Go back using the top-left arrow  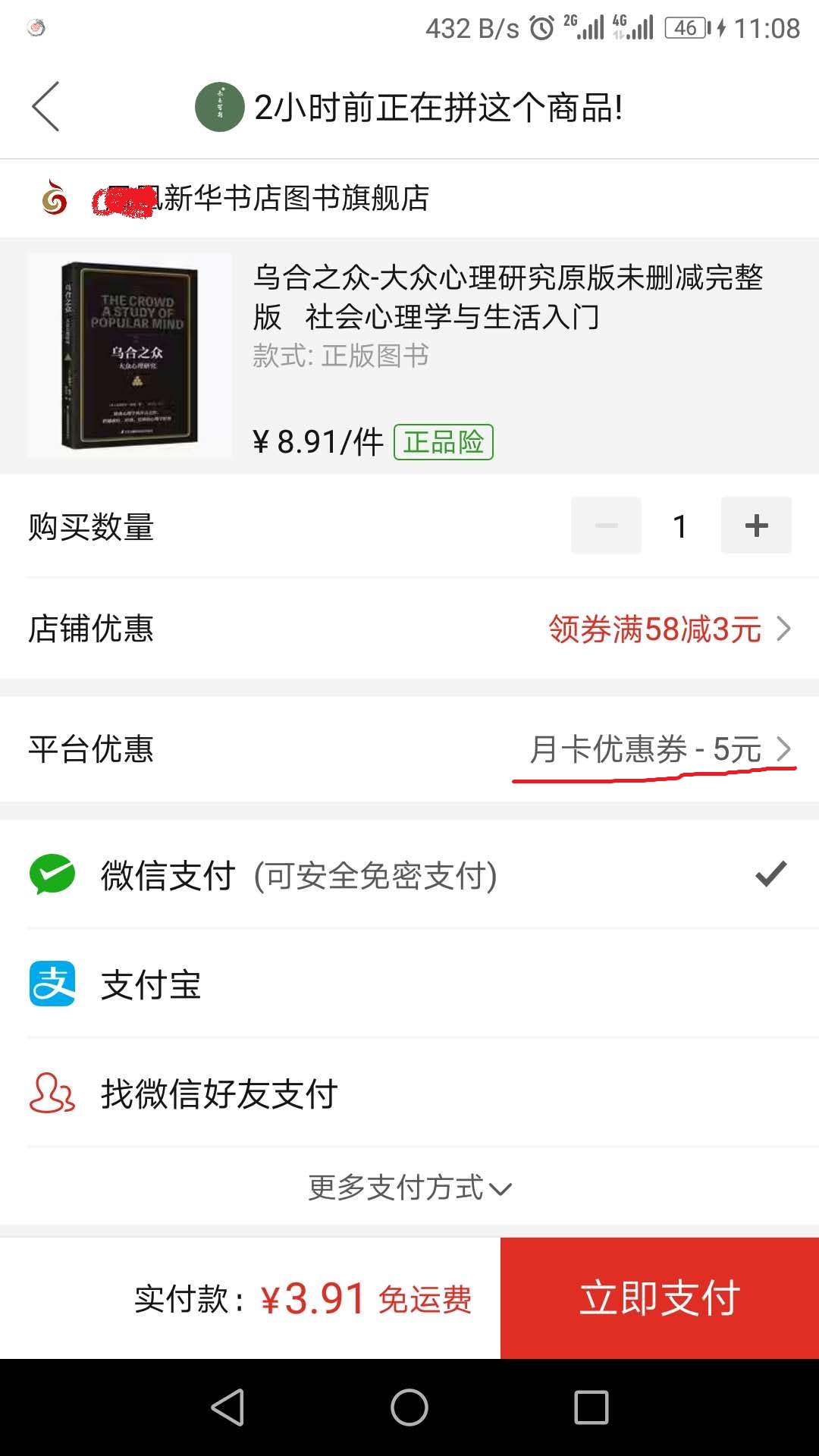45,107
